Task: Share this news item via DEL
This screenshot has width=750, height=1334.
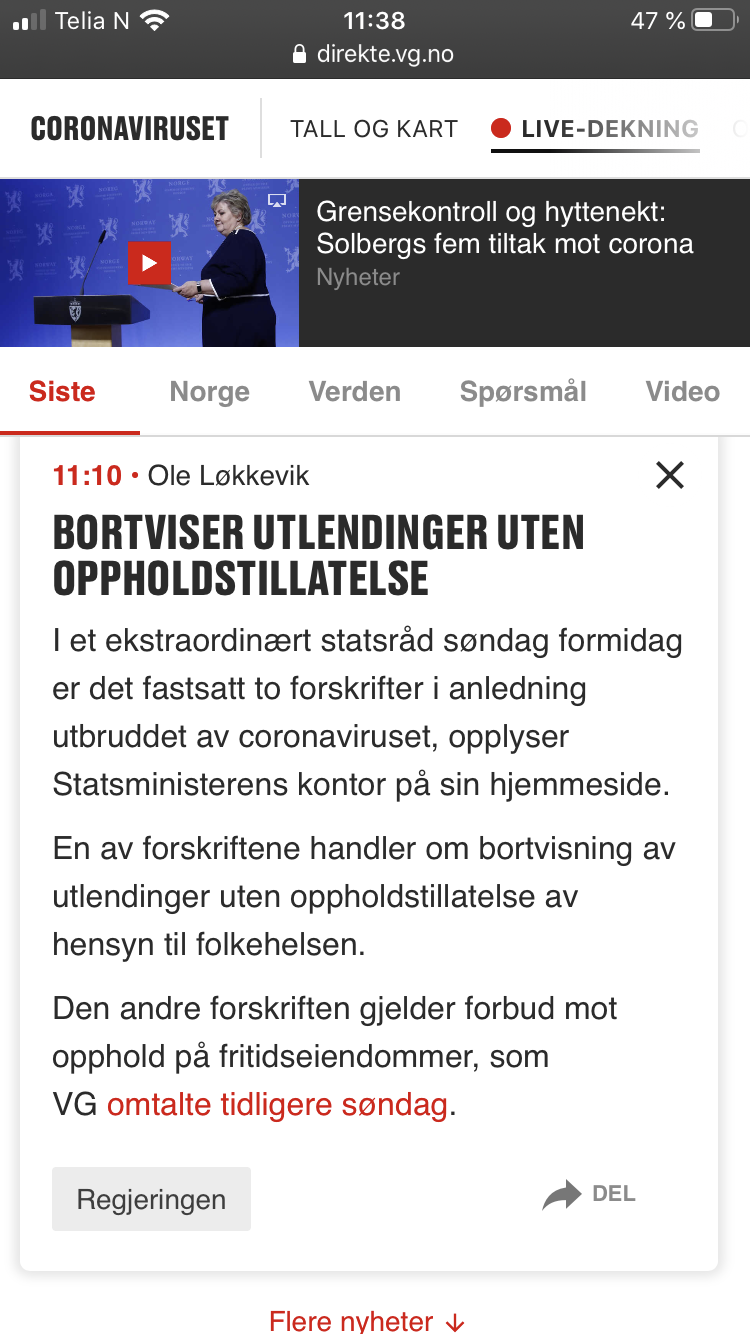Action: click(589, 1195)
